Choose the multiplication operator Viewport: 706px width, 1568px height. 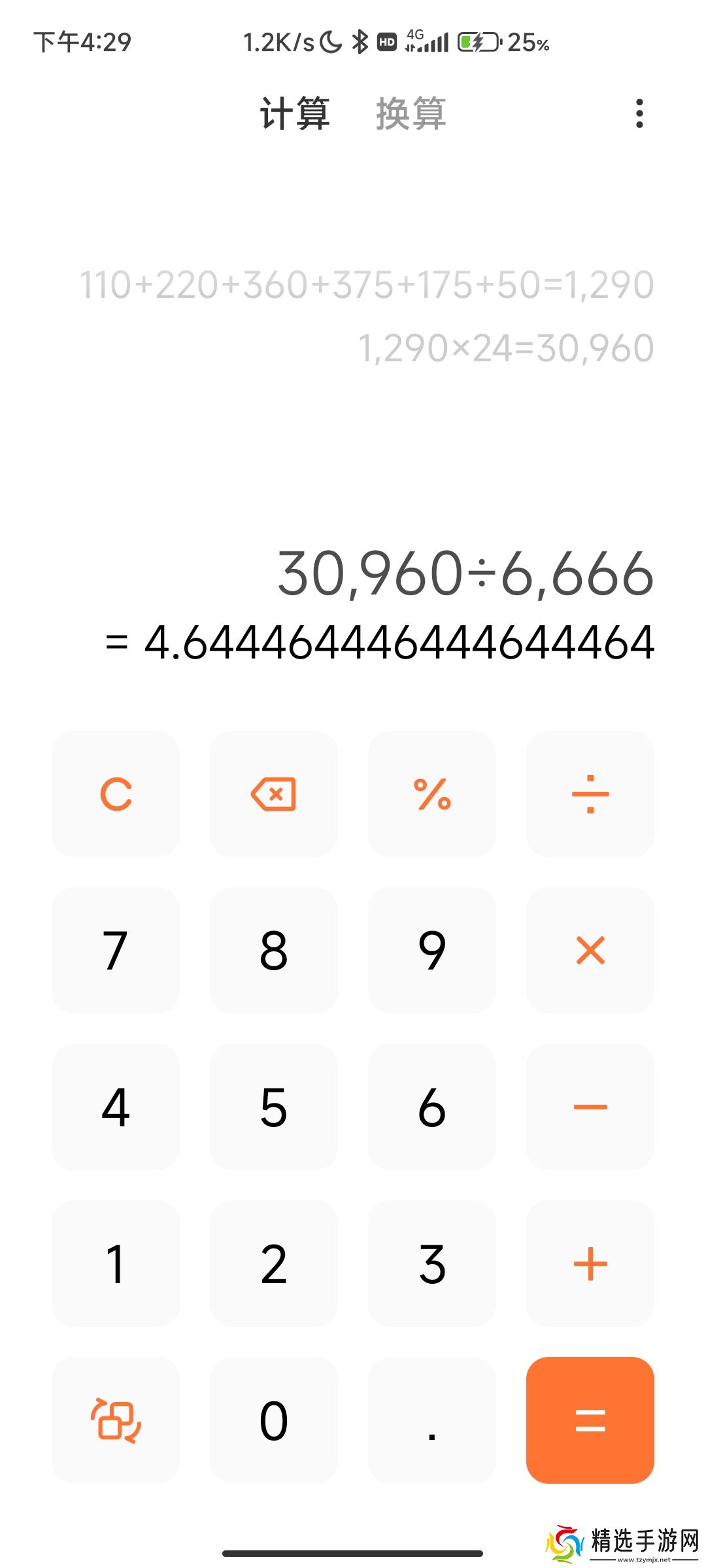(x=590, y=950)
